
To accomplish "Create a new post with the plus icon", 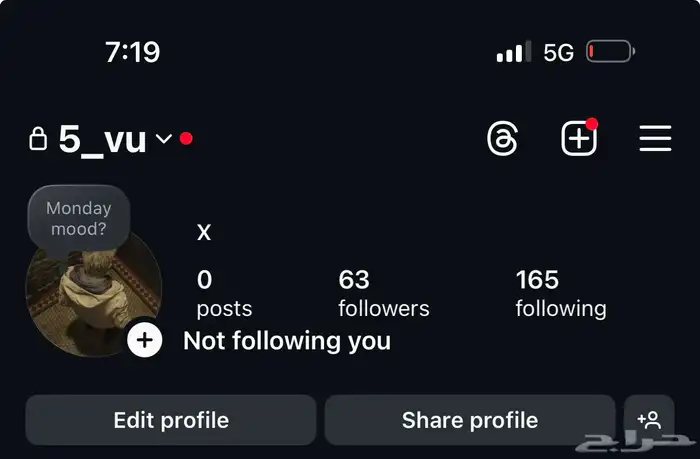I will coord(578,139).
